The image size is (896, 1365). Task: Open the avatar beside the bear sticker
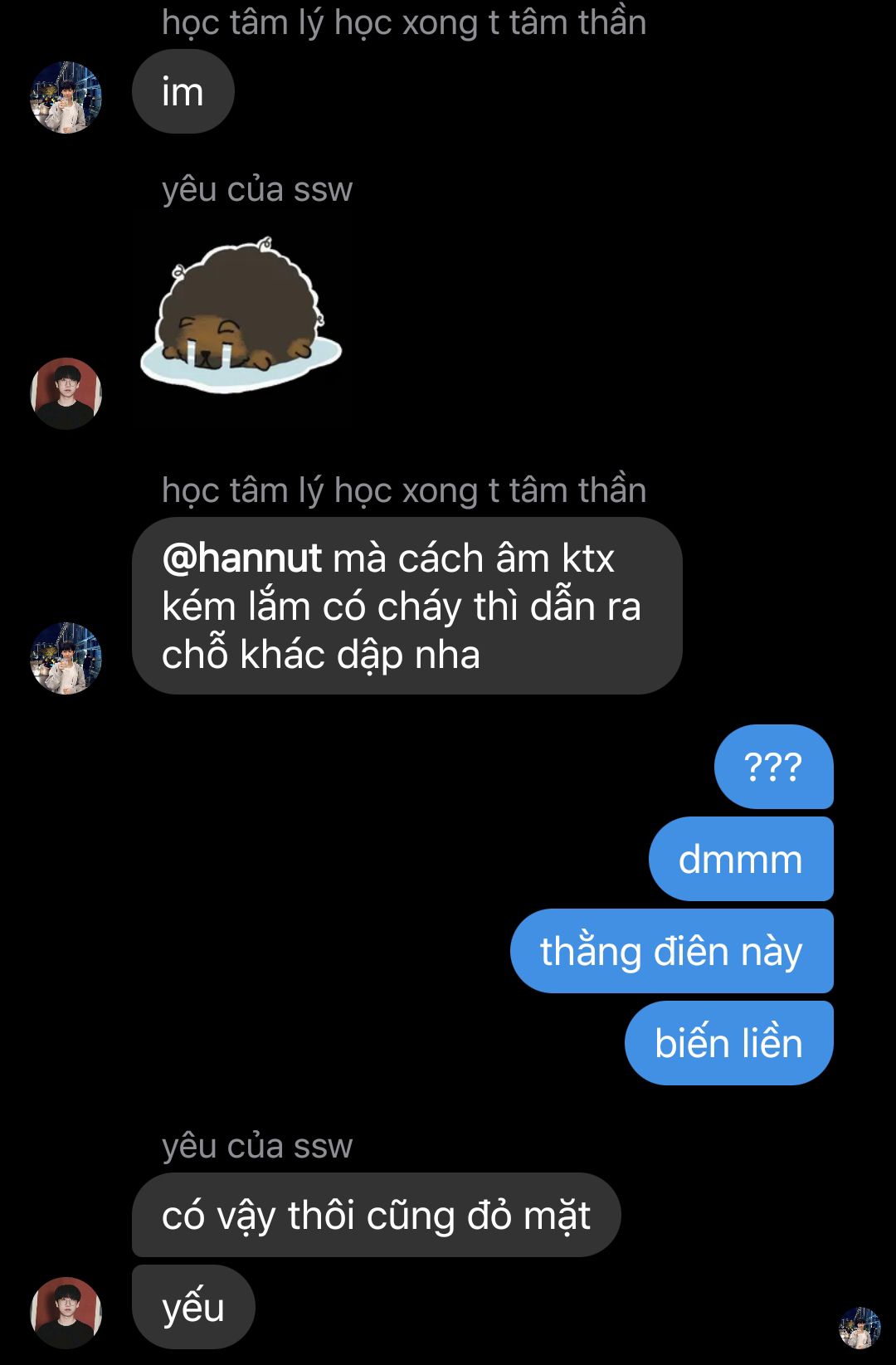tap(66, 393)
